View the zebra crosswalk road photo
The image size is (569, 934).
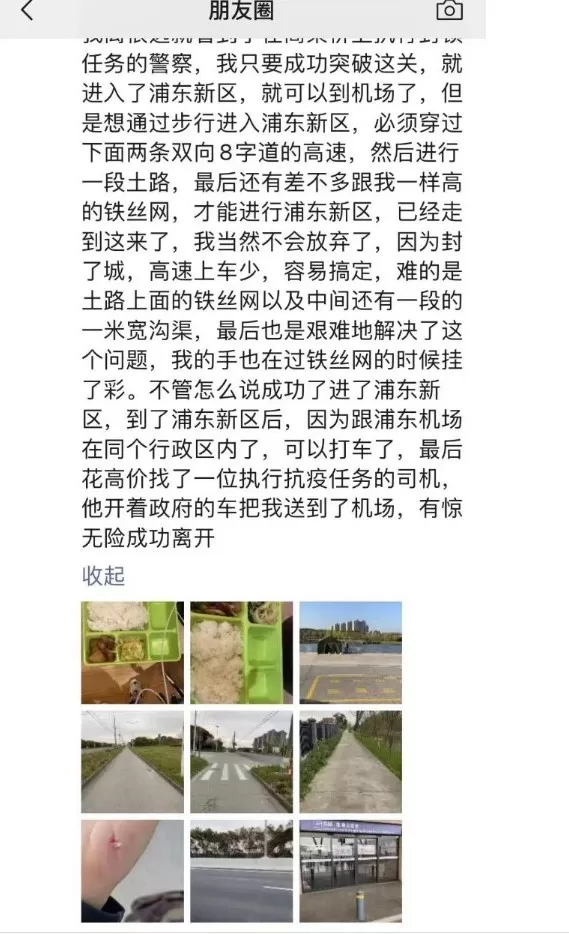coord(241,761)
